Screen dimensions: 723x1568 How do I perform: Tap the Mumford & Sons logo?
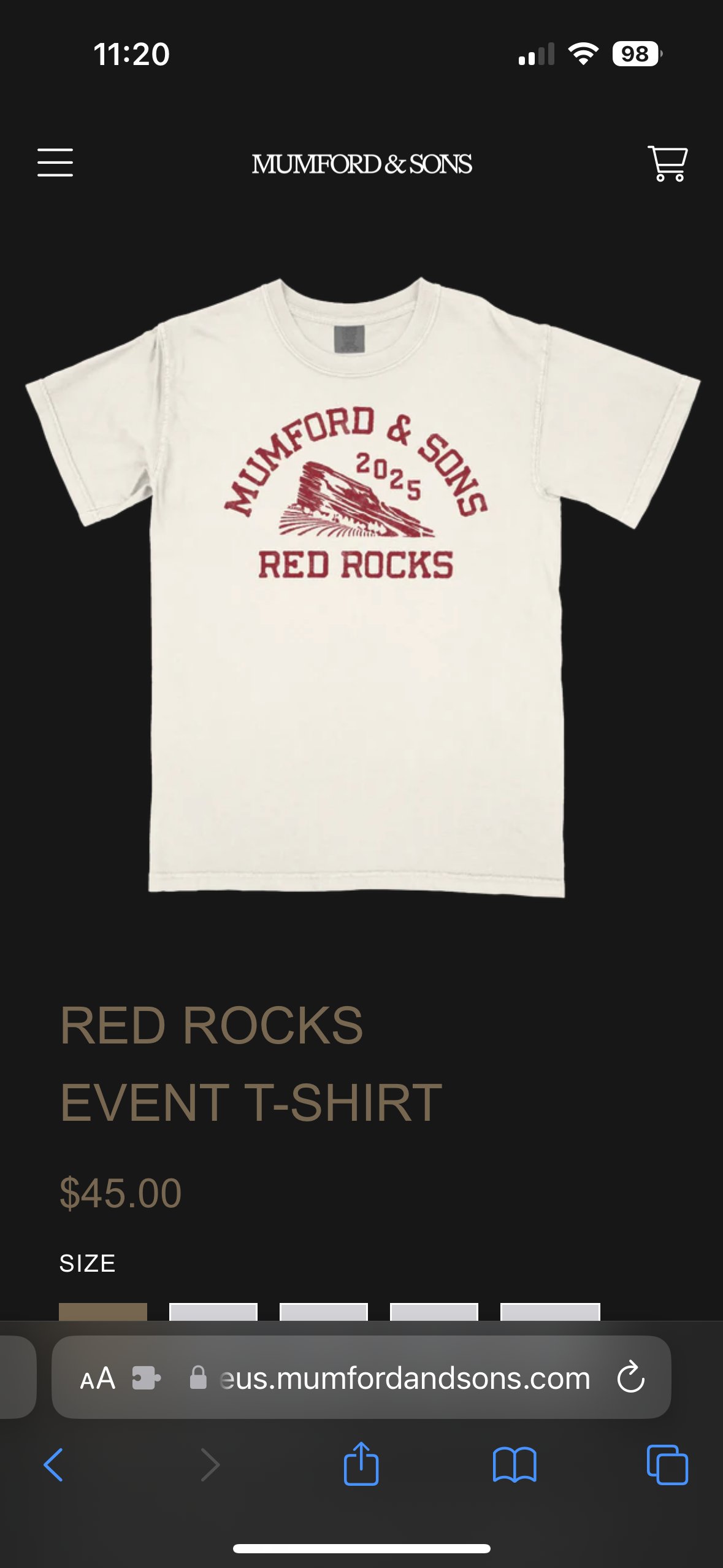pyautogui.click(x=361, y=164)
